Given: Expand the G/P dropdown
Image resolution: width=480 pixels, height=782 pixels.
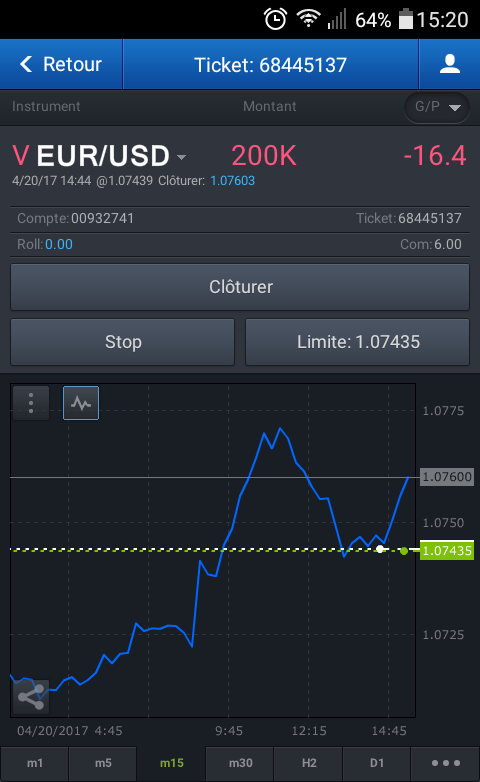Looking at the screenshot, I should click(x=437, y=107).
